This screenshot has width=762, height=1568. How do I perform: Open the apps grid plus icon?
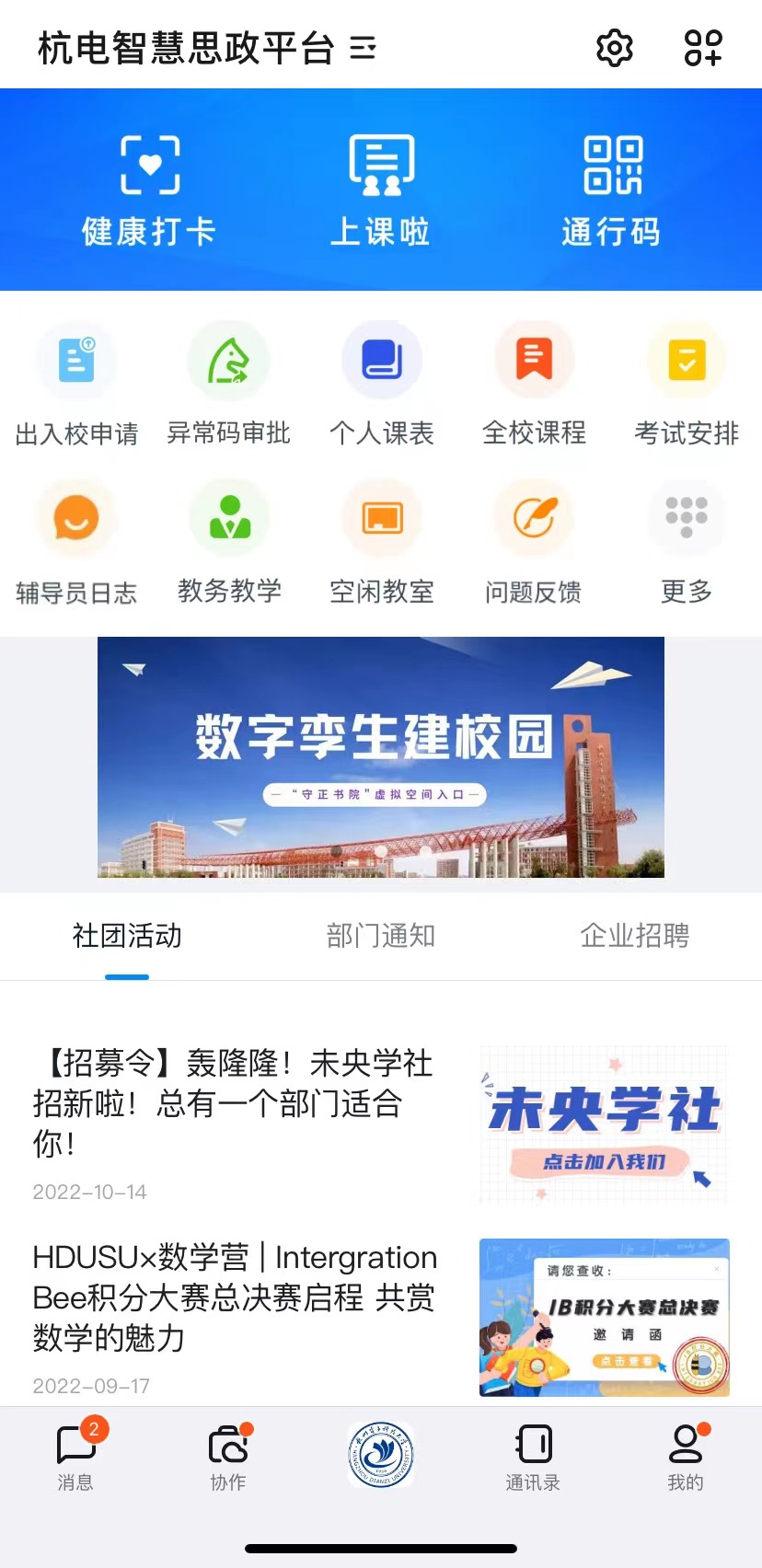[x=703, y=48]
